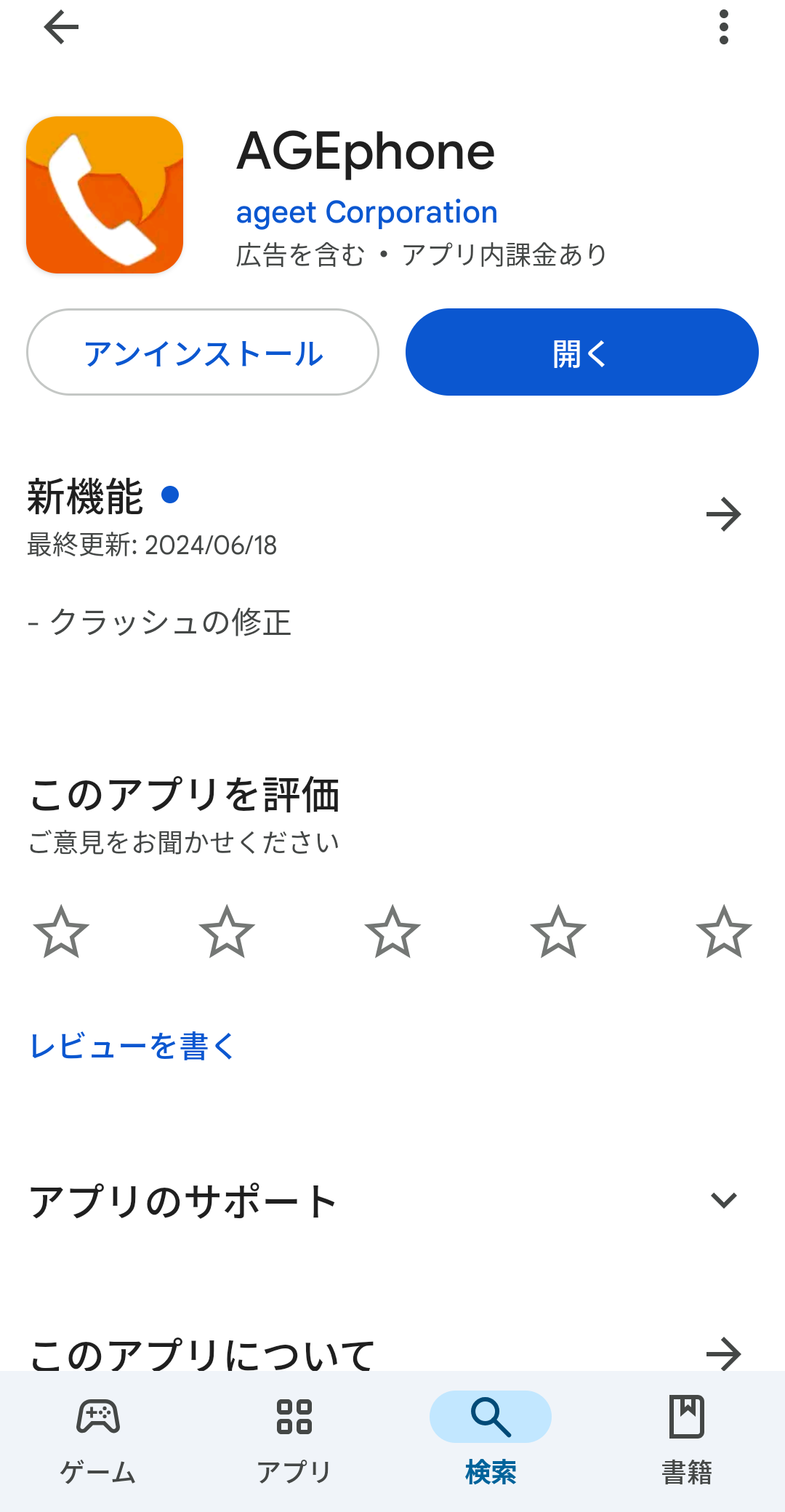
Task: Open 新機能 details via arrow icon
Action: click(723, 514)
